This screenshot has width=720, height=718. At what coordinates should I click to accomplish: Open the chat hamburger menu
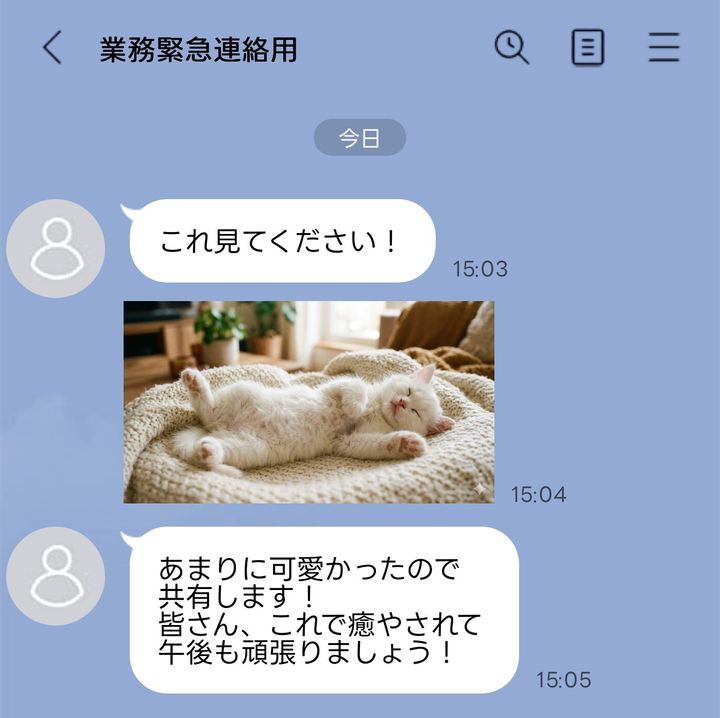coord(663,48)
